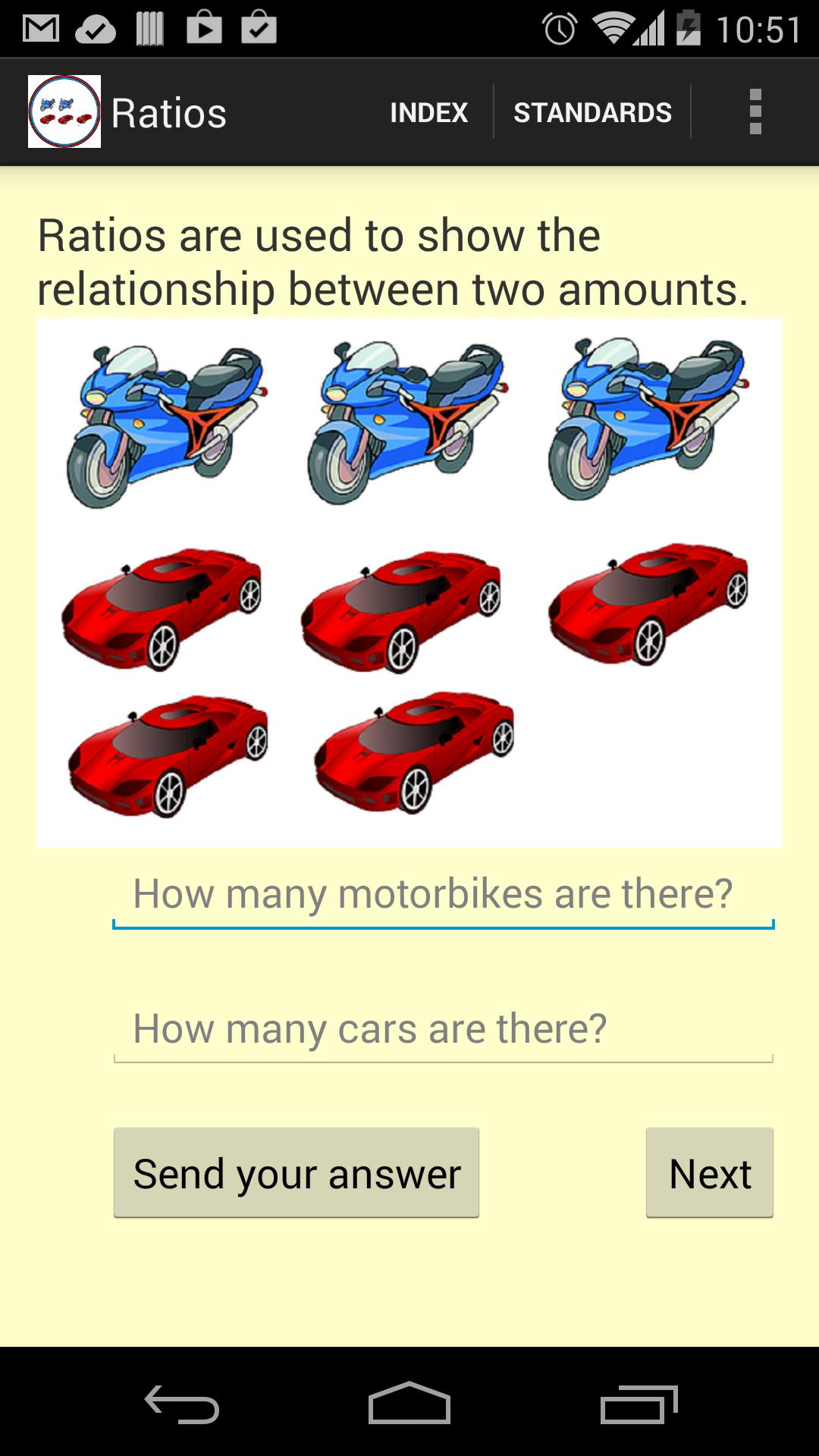The height and width of the screenshot is (1456, 819).
Task: Select the cars count field
Action: point(444,1030)
